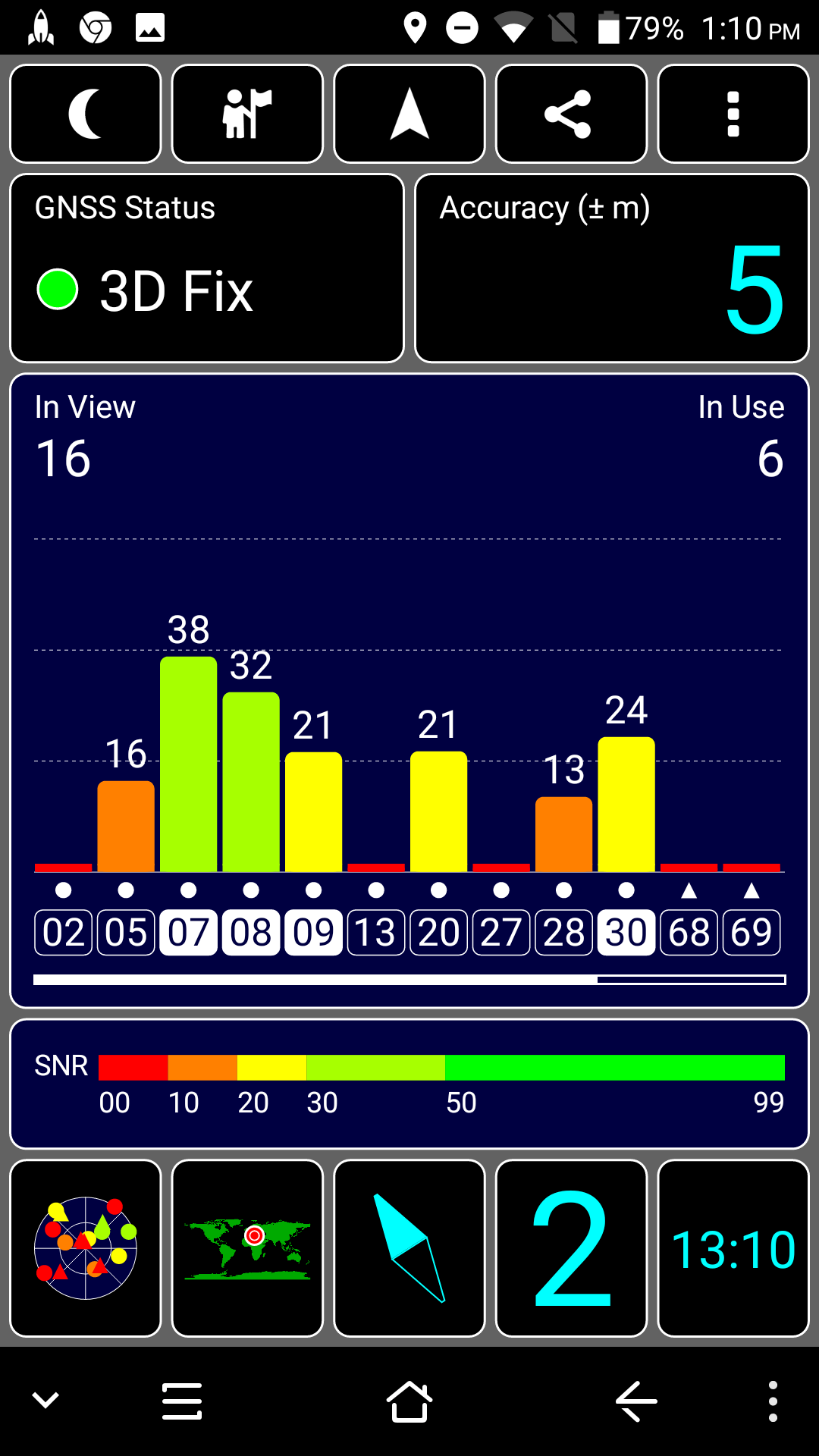Open the world map tile
This screenshot has height=1456, width=819.
tap(247, 1248)
